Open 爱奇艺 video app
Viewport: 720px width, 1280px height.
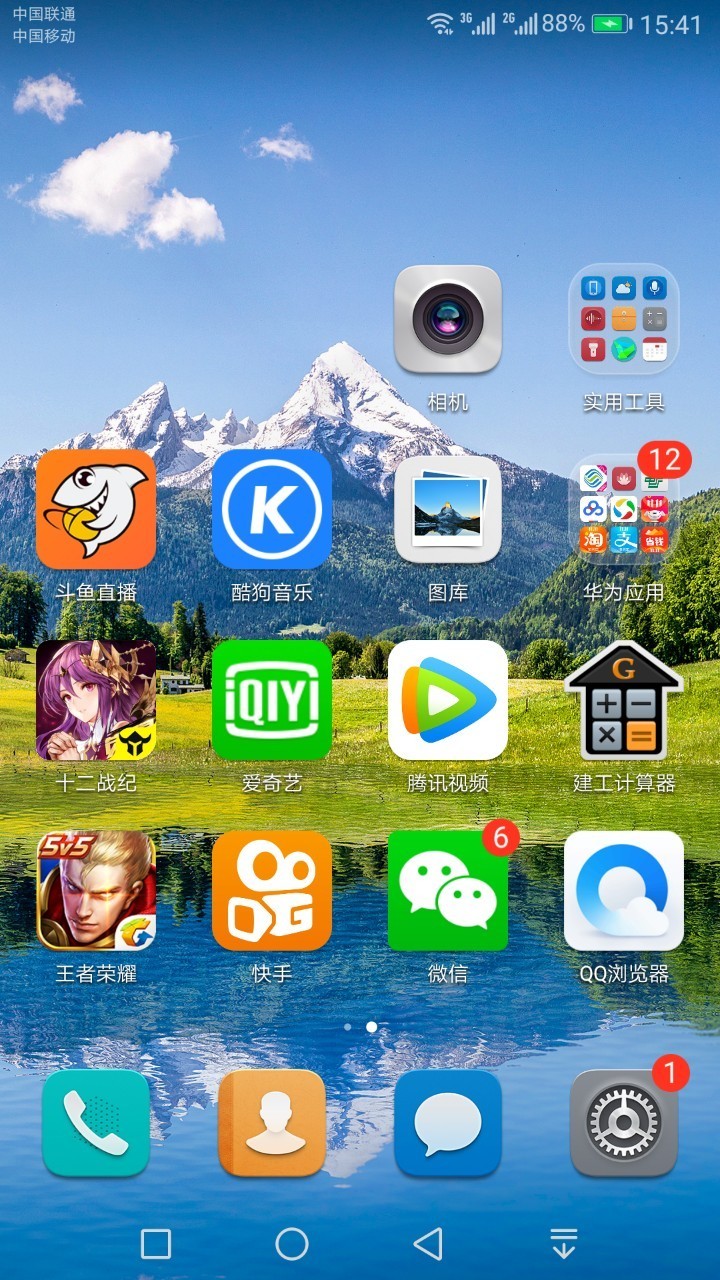tap(272, 700)
